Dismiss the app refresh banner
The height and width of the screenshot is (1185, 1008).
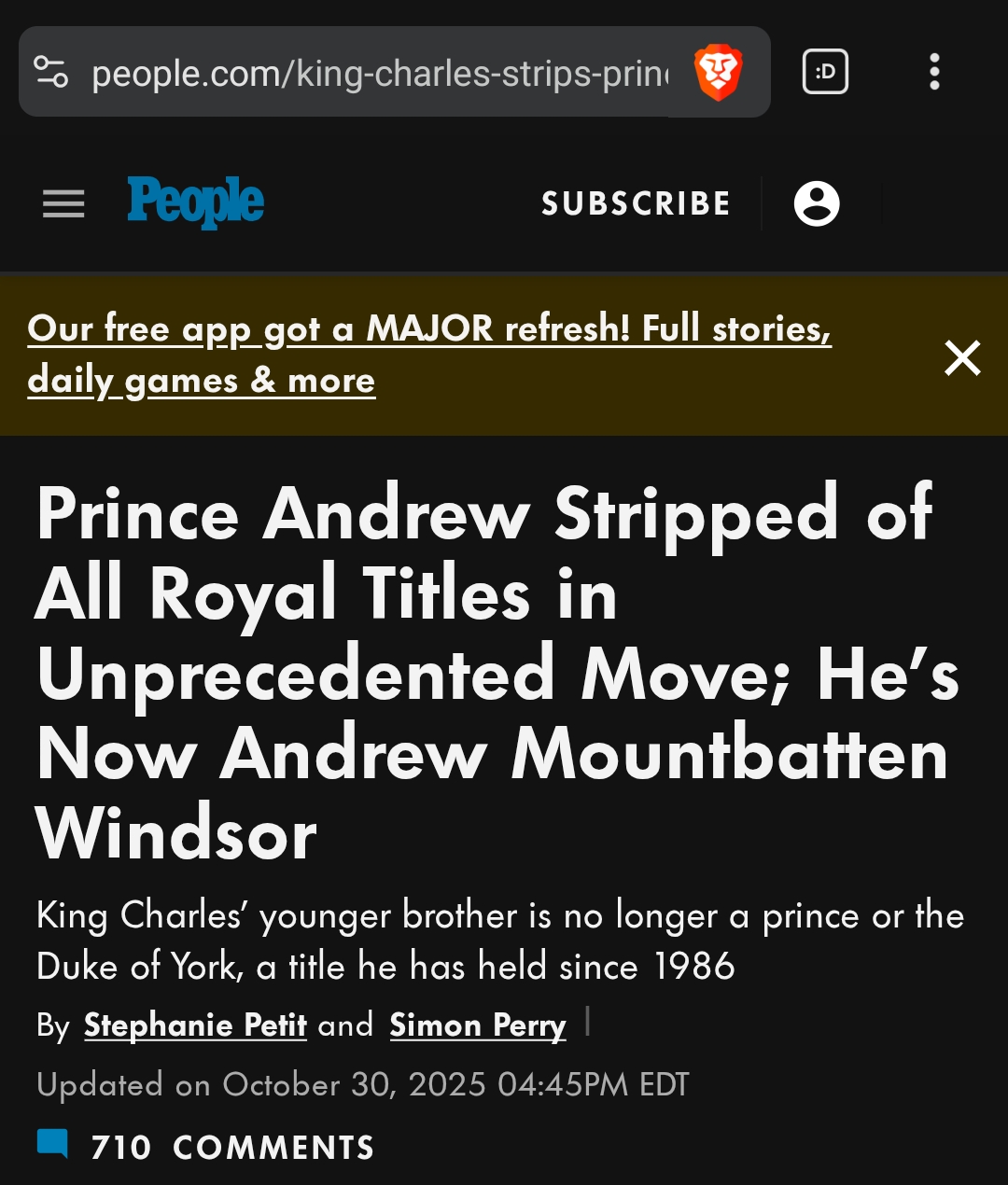(x=962, y=357)
